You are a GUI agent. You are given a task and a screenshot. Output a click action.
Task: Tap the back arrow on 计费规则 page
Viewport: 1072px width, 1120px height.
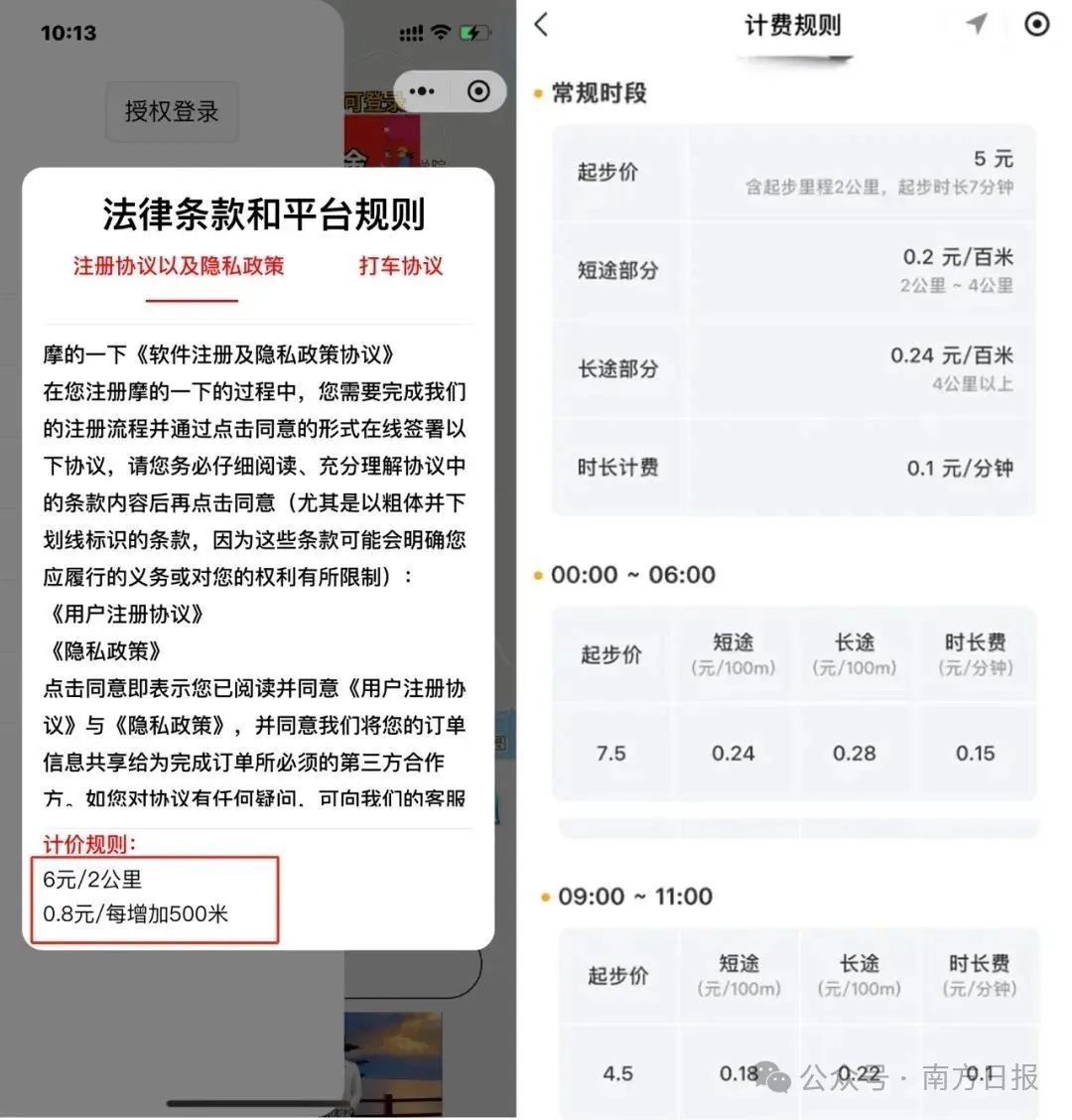[x=540, y=26]
